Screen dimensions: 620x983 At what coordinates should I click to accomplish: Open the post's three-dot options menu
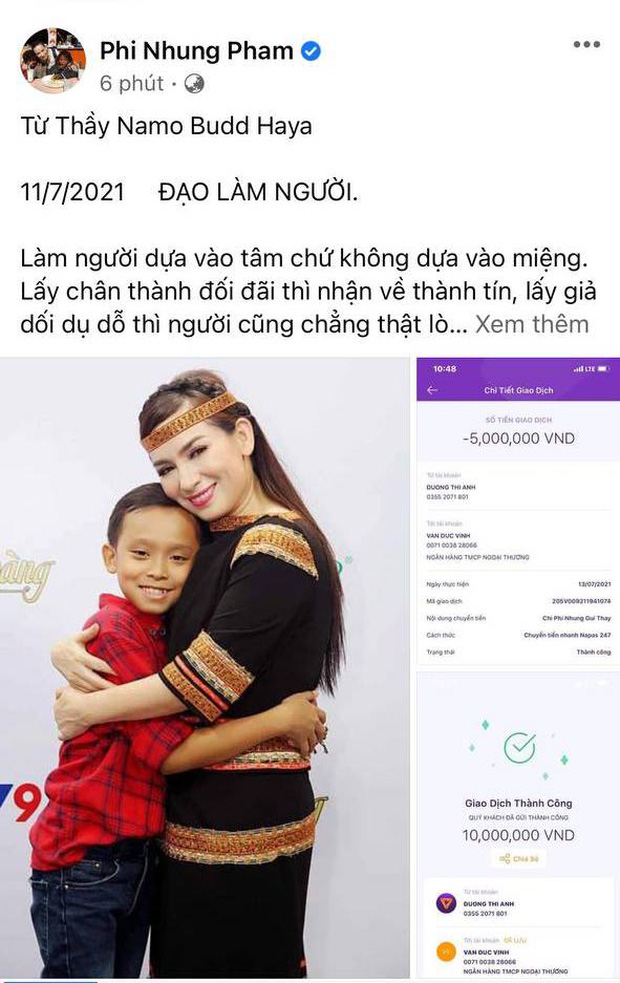pyautogui.click(x=587, y=45)
